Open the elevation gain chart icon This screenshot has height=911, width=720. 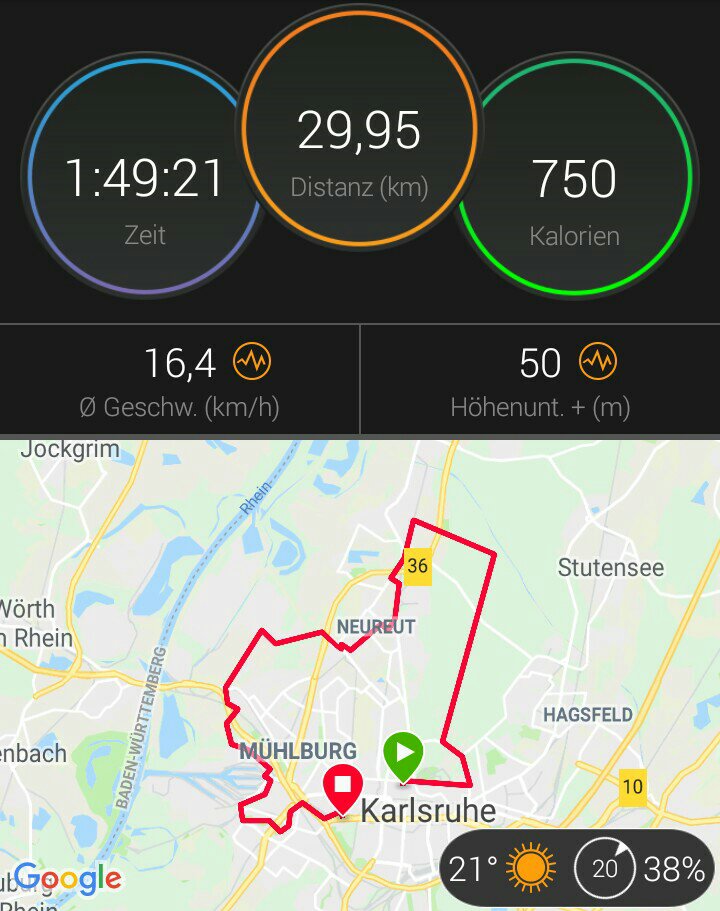pos(598,362)
